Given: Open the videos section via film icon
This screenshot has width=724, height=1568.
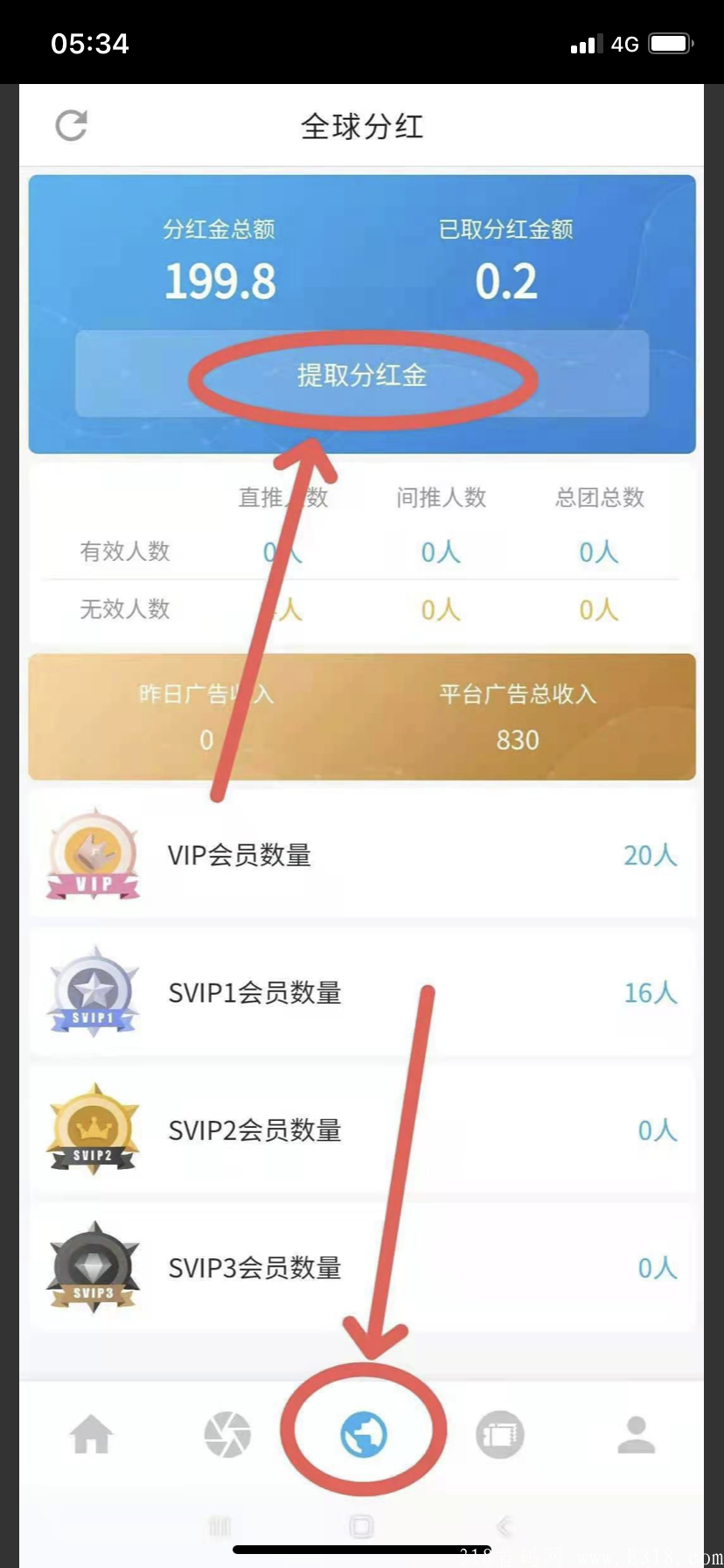Looking at the screenshot, I should 498,1433.
